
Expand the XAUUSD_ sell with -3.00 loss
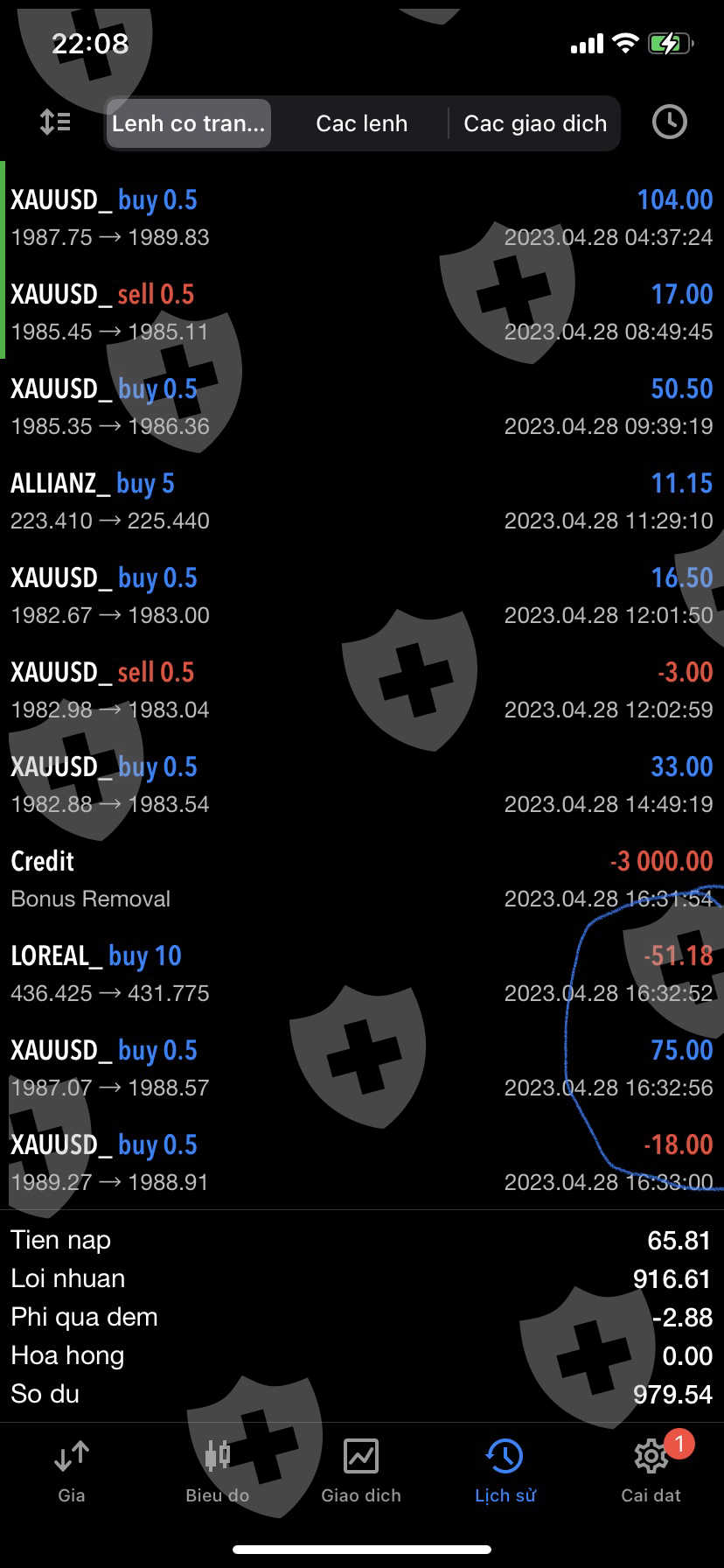tap(362, 689)
